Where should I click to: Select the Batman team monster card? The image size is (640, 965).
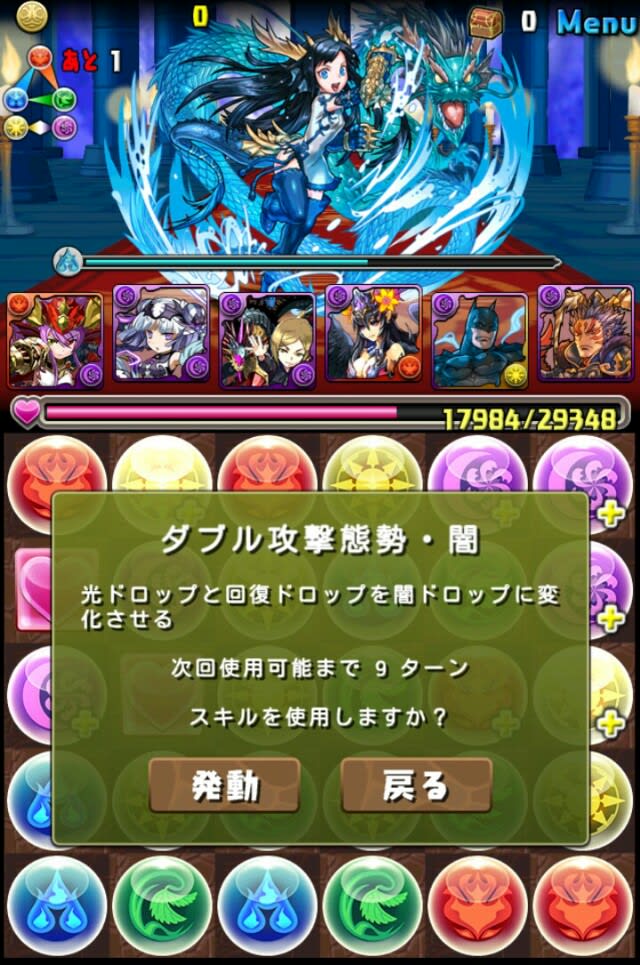pos(479,340)
